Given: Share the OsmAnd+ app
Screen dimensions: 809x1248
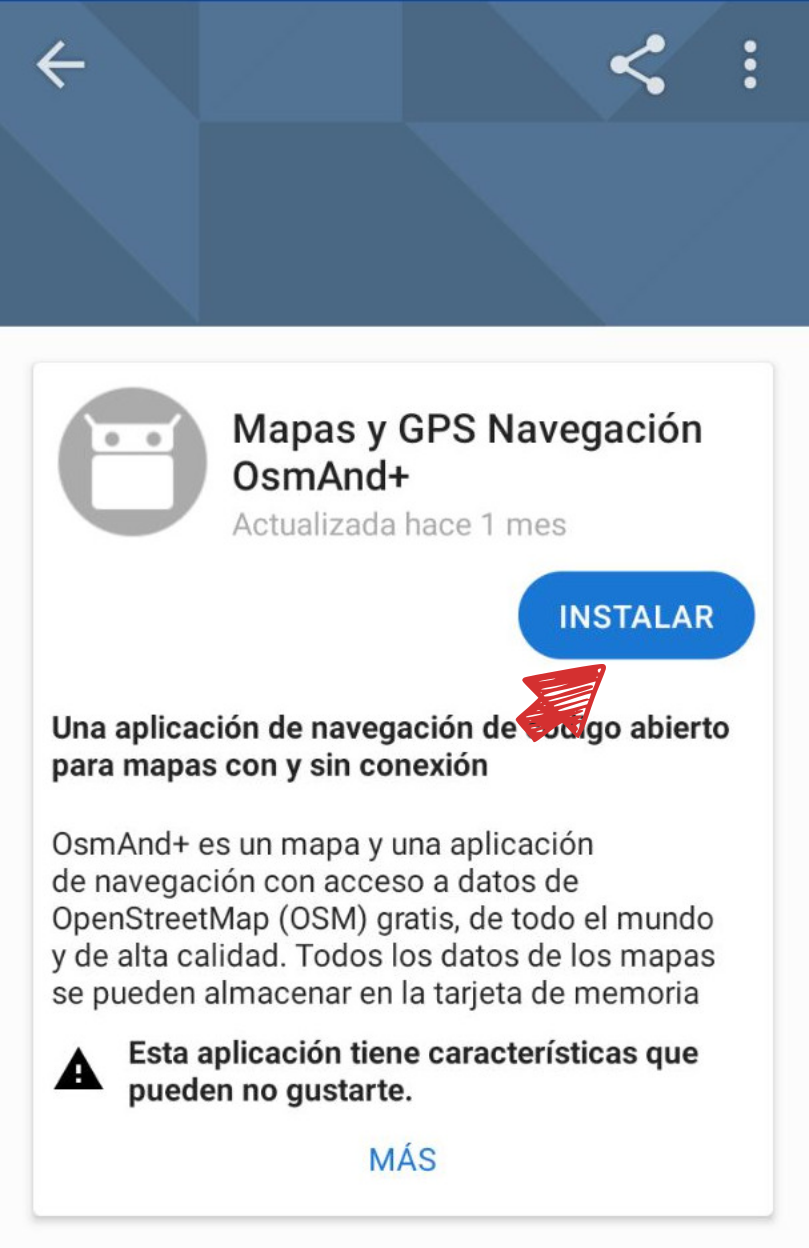Looking at the screenshot, I should coord(638,65).
